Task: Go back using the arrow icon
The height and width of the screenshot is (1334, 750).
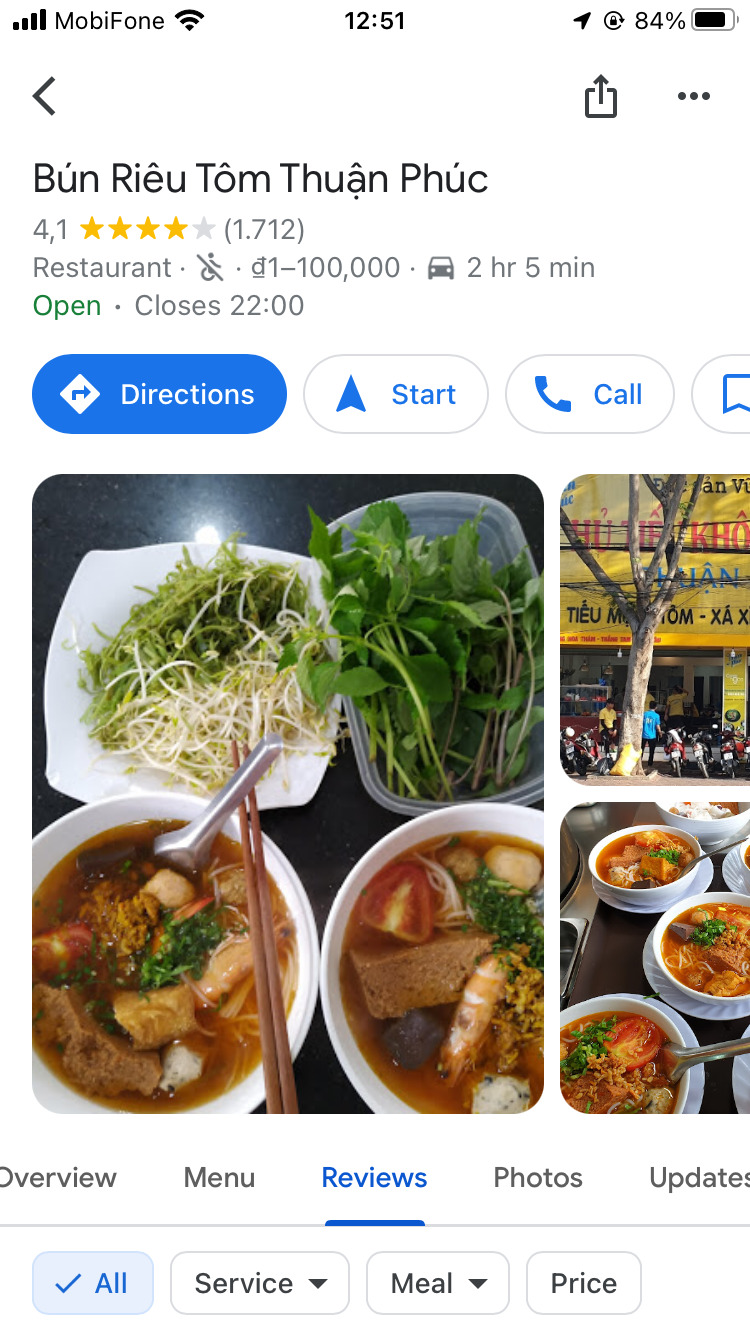Action: pyautogui.click(x=44, y=97)
